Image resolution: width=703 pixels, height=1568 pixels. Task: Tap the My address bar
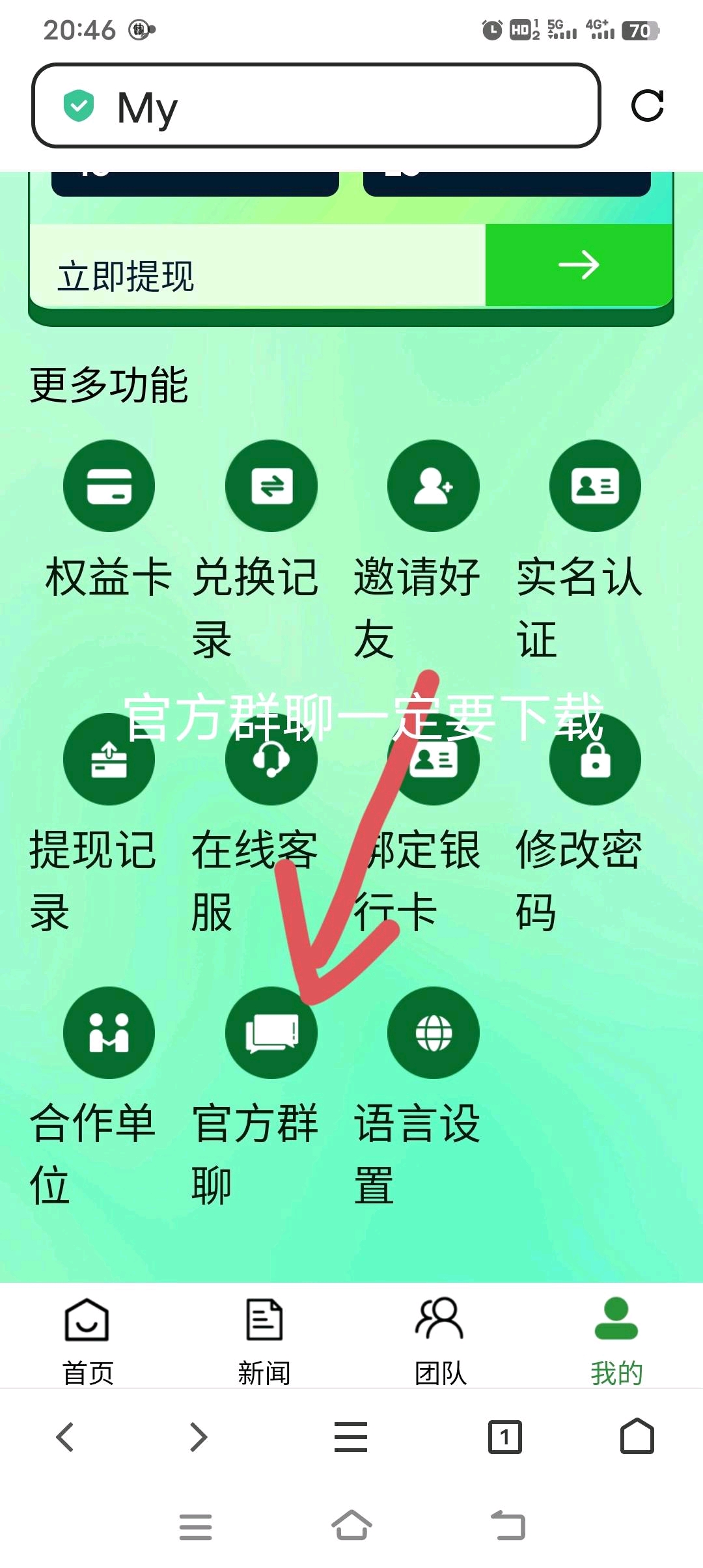[x=316, y=105]
